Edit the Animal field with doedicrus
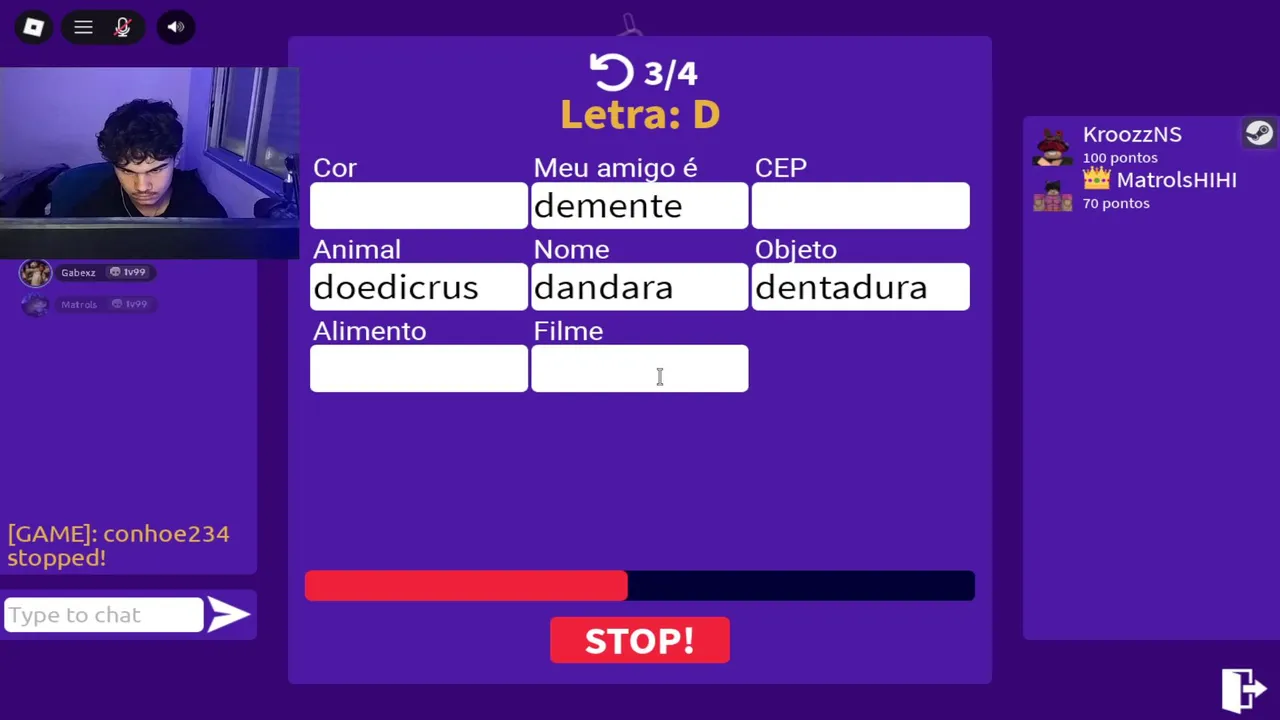 click(x=418, y=288)
